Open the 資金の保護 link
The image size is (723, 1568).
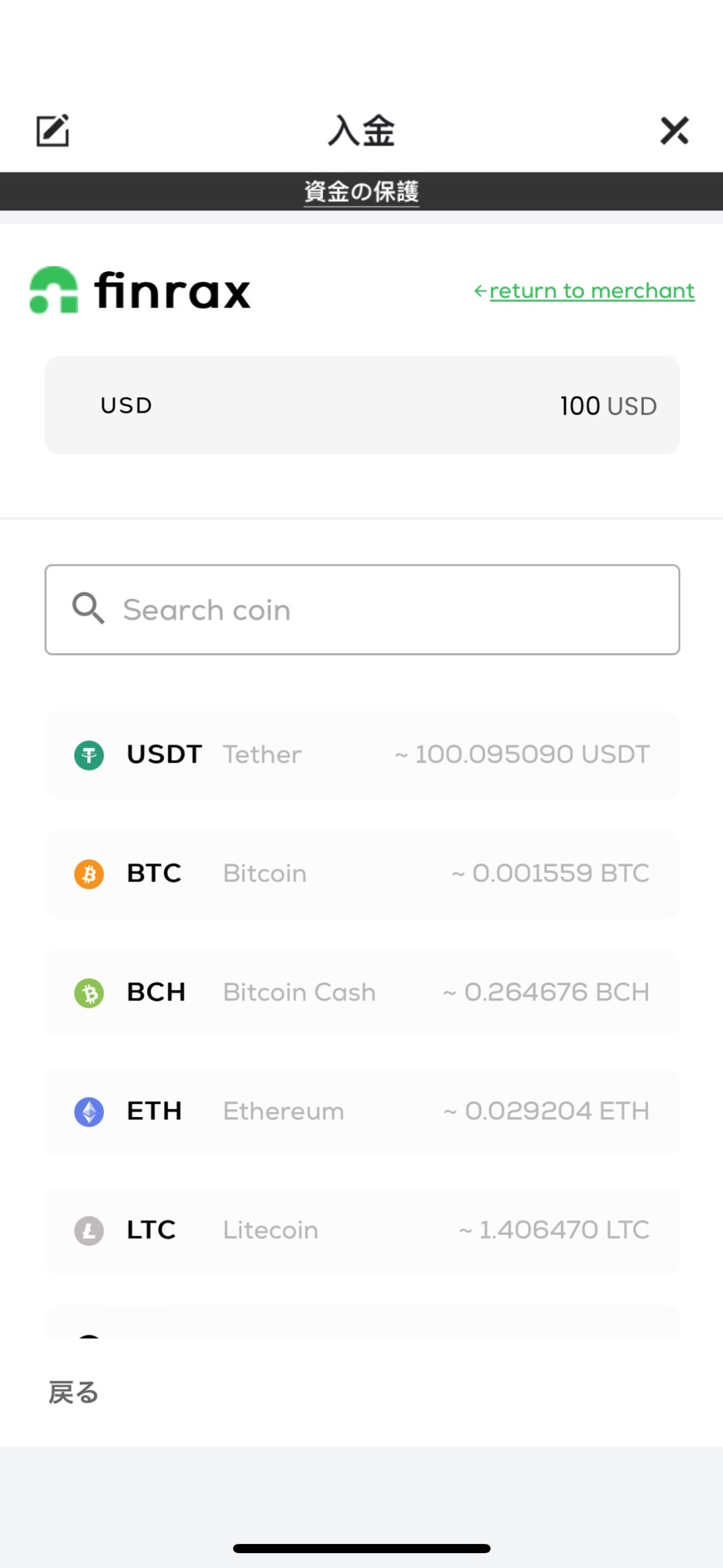(361, 192)
